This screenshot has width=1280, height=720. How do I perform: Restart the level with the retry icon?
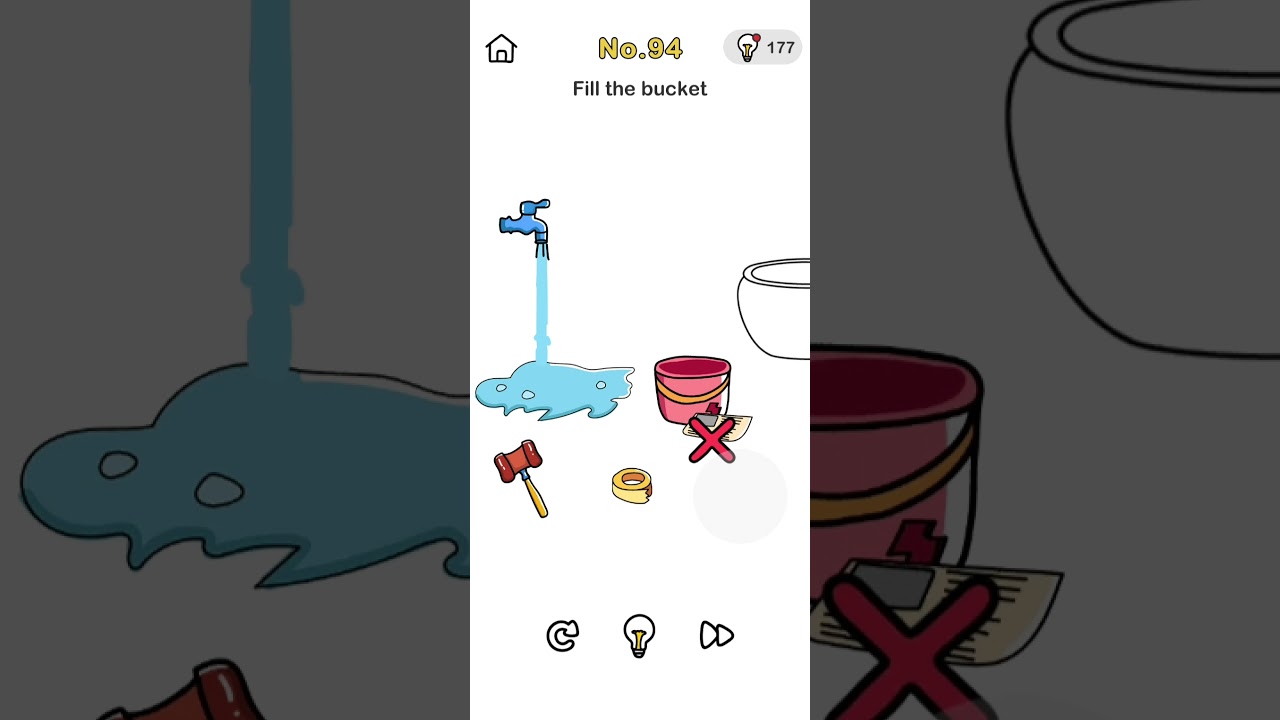[563, 635]
